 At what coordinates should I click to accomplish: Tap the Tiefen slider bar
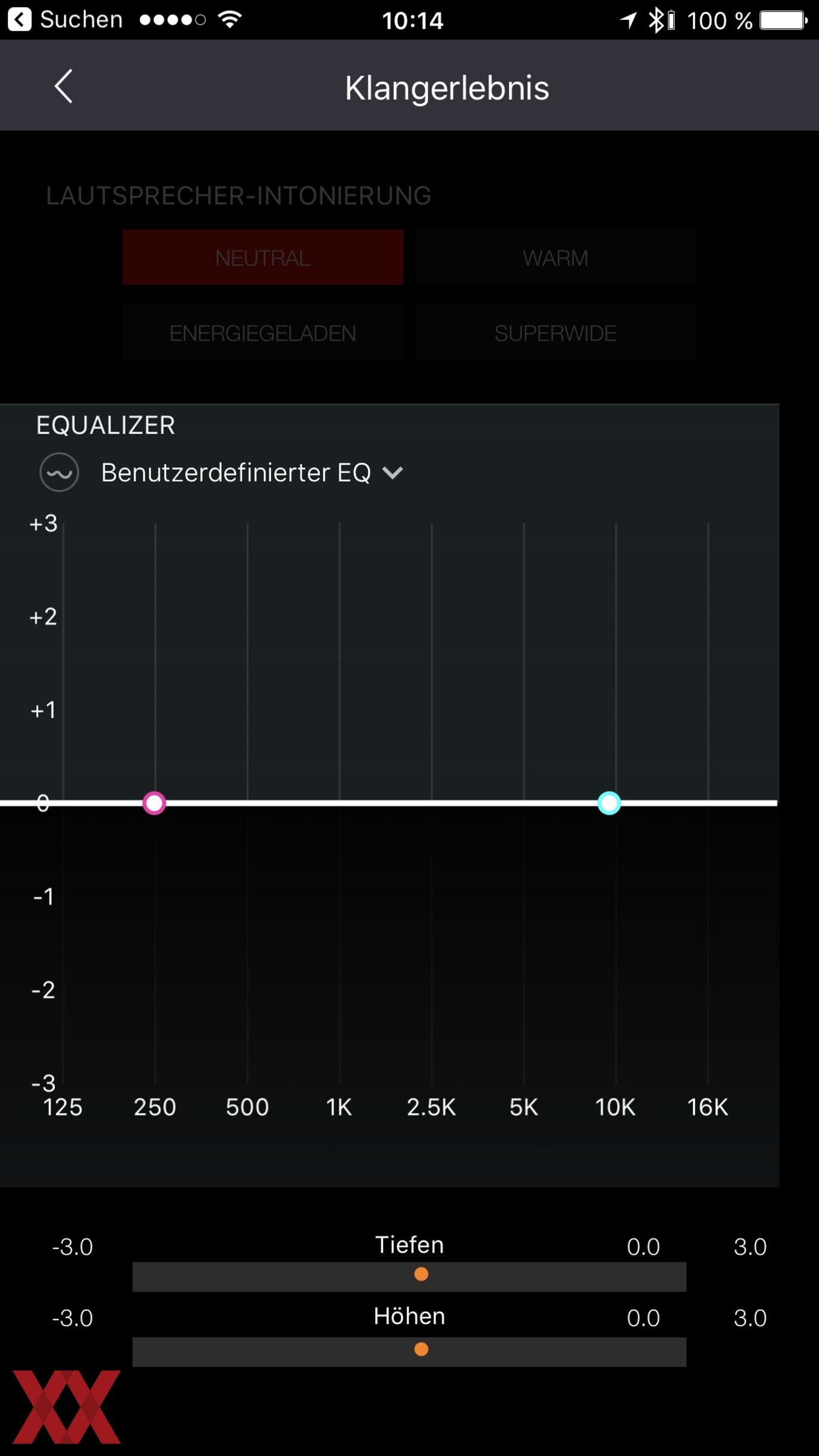click(x=409, y=1277)
